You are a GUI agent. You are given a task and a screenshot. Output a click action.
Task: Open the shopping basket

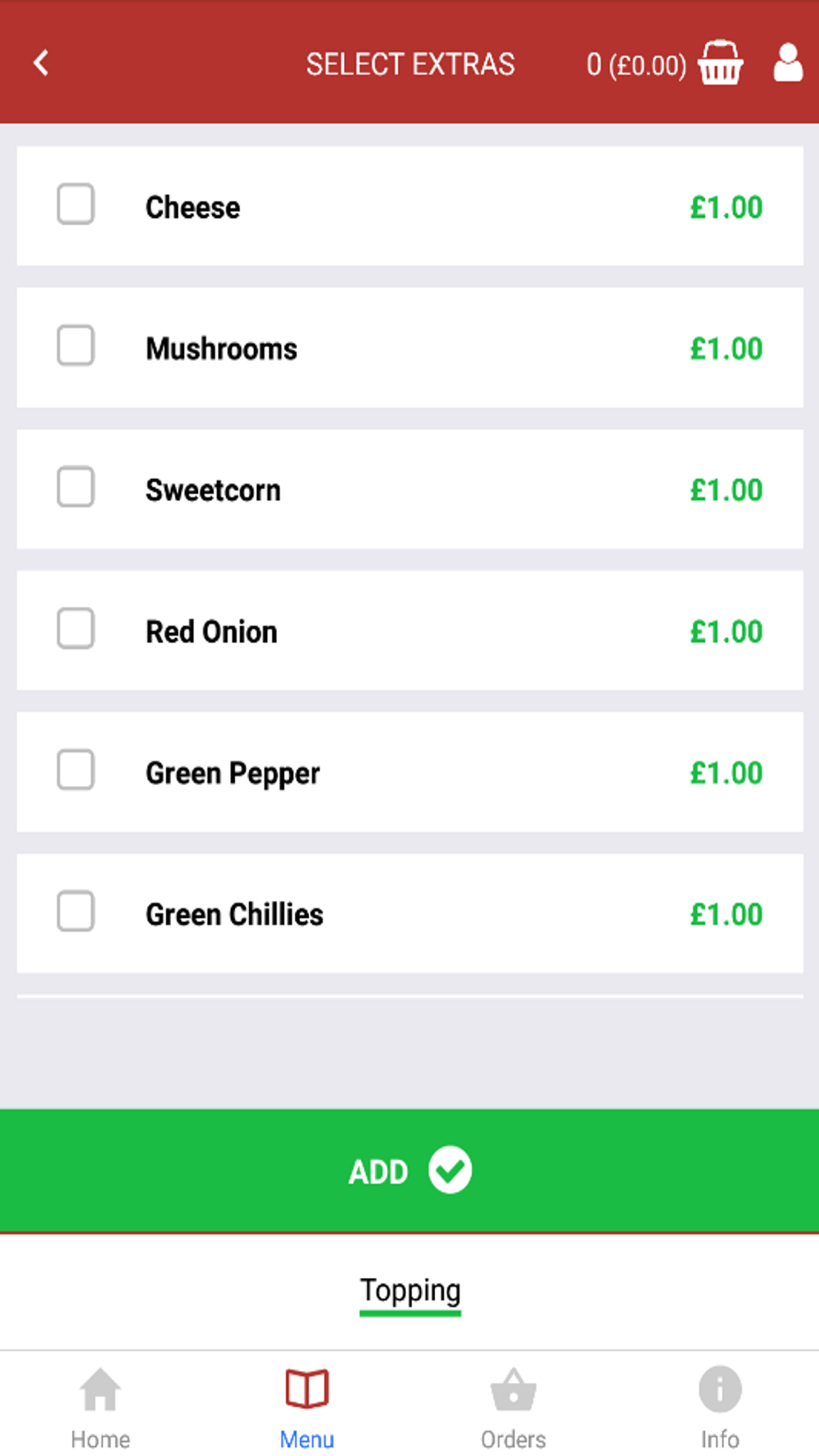coord(720,62)
